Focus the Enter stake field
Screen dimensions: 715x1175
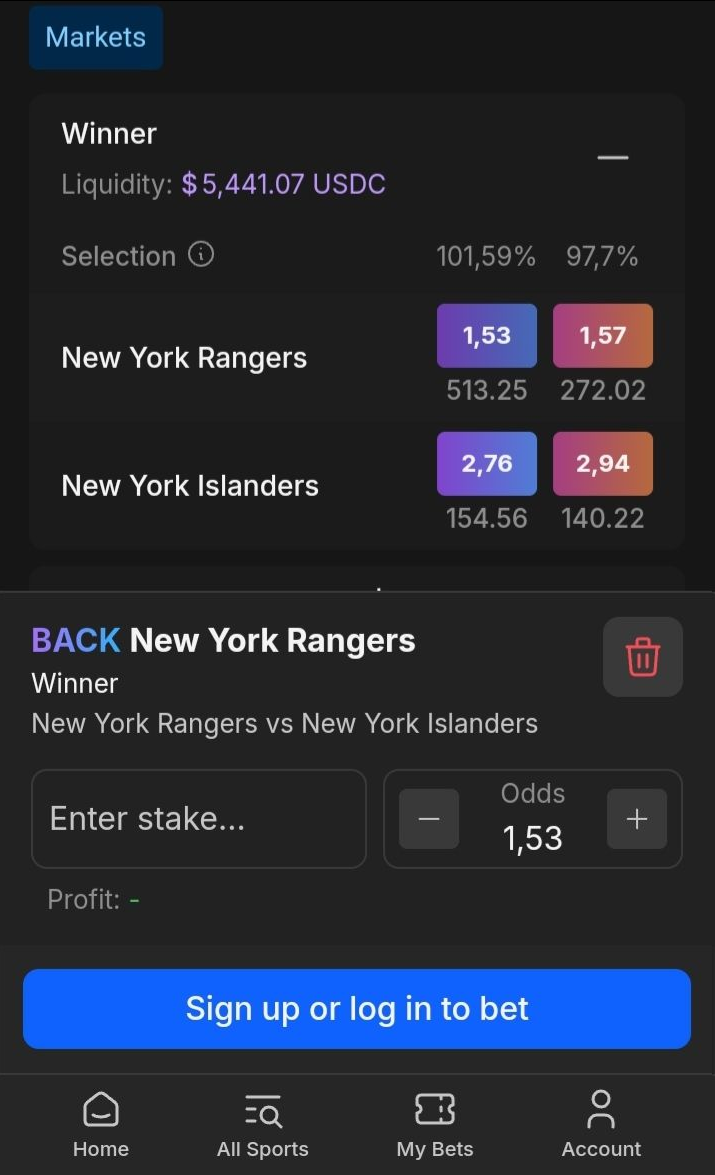point(199,818)
